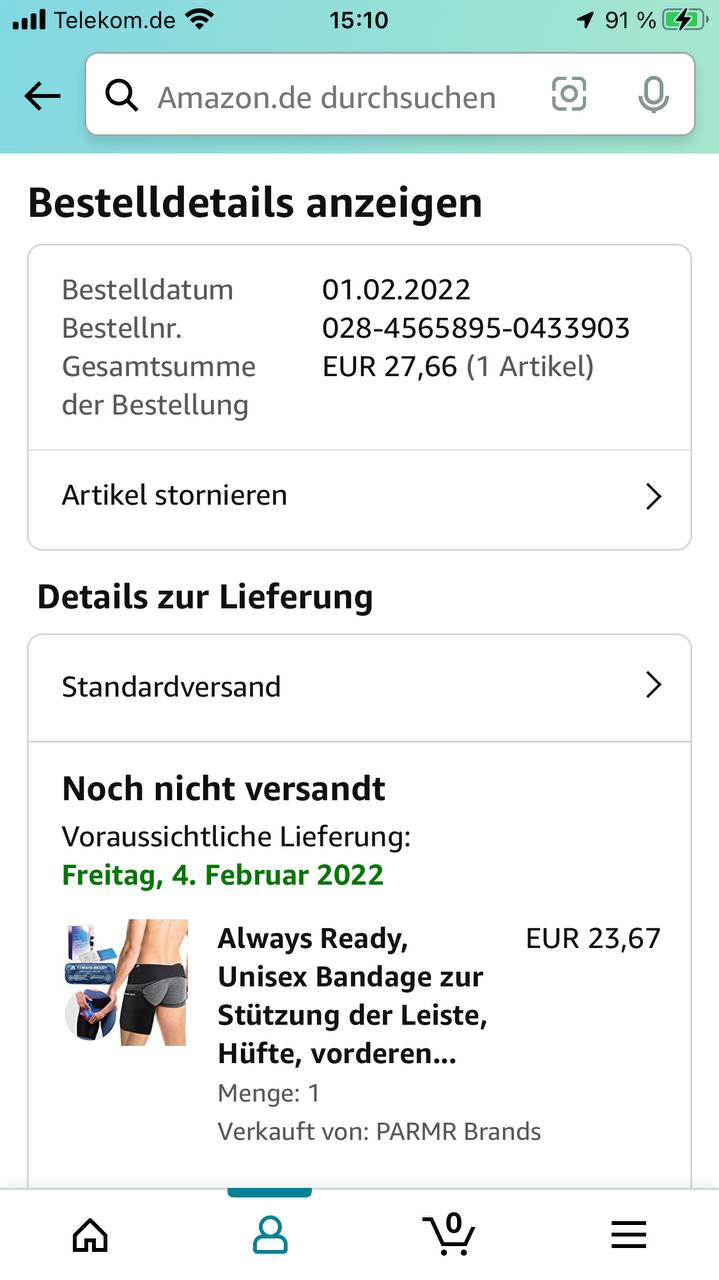
Task: Open the camera scan search icon
Action: (569, 95)
